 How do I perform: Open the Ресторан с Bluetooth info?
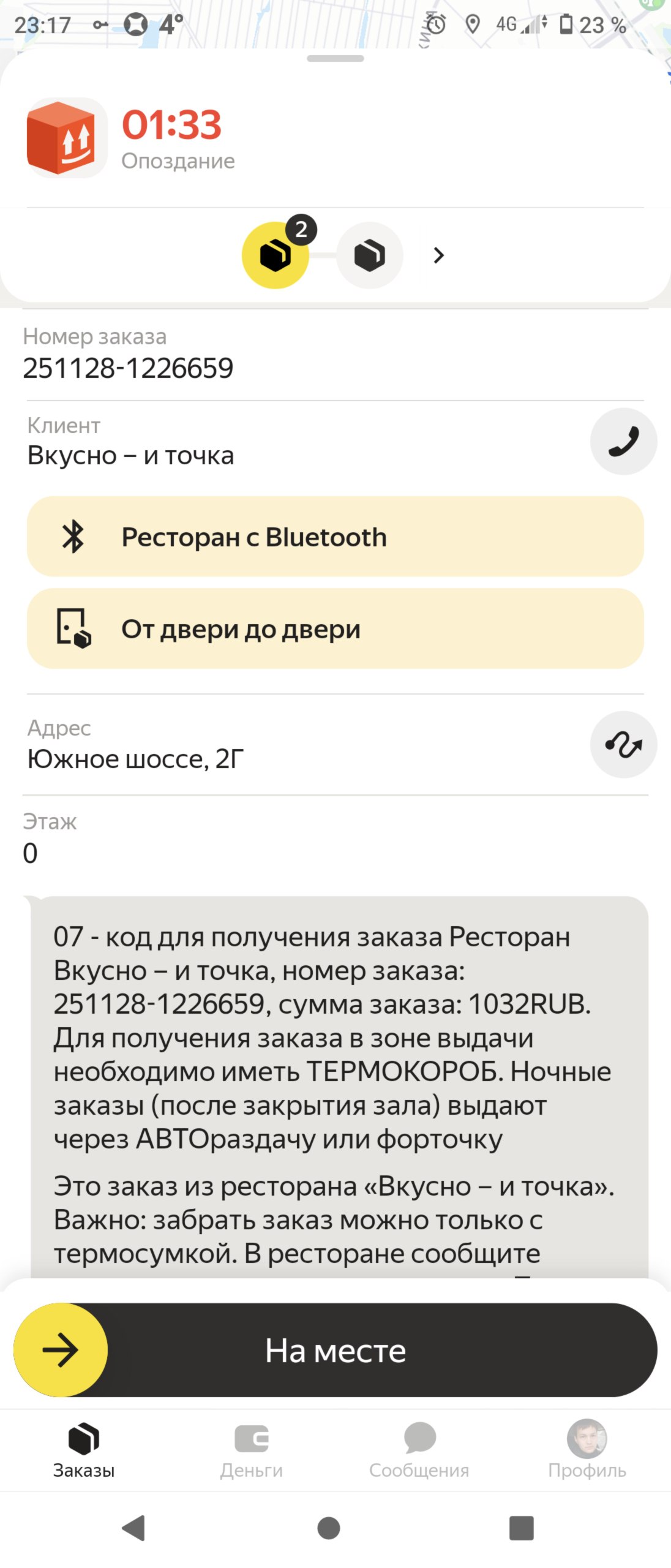[335, 537]
